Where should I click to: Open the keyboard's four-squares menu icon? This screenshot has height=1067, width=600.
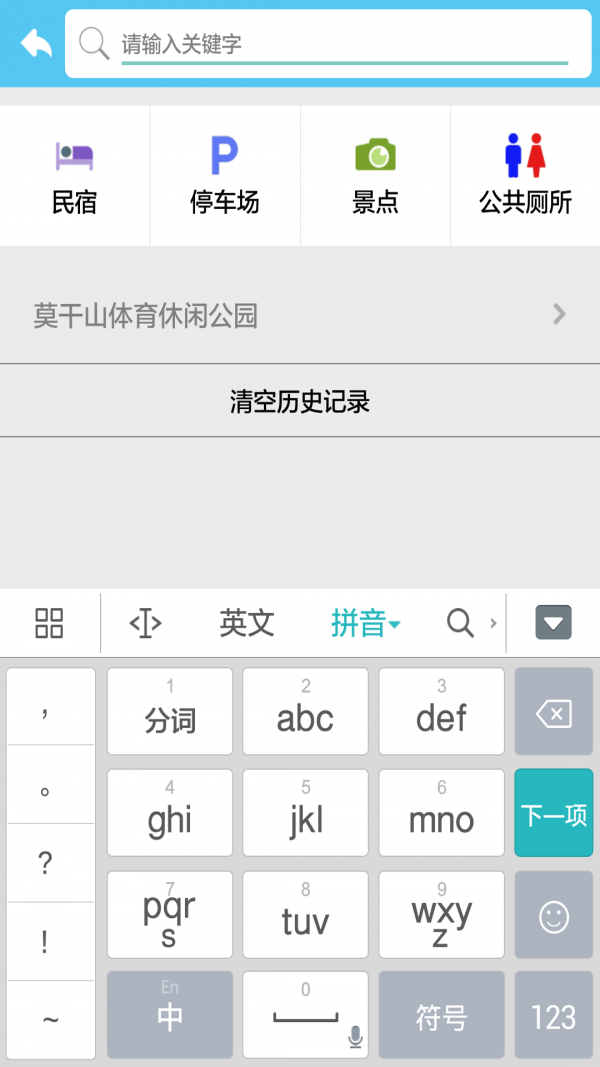click(49, 623)
